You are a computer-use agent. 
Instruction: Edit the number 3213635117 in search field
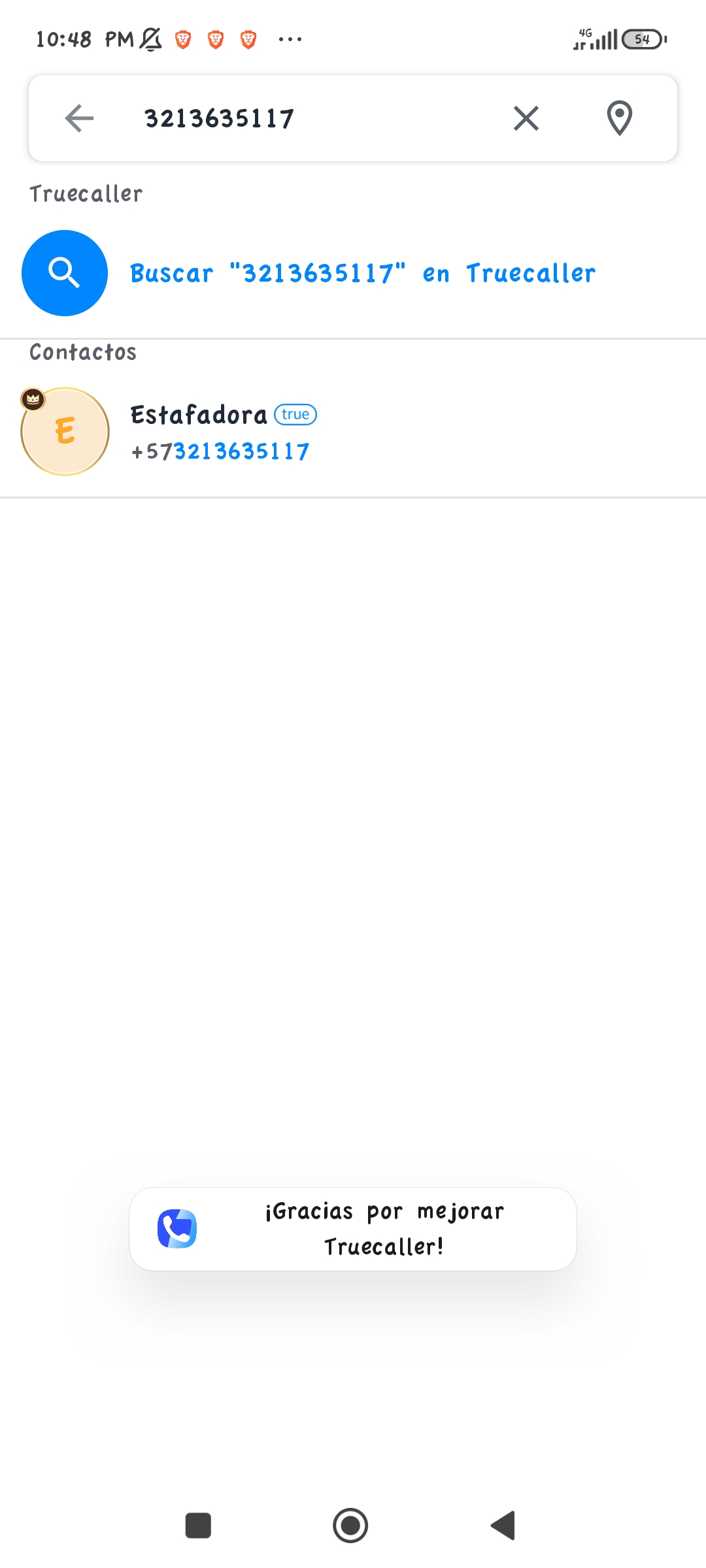[220, 119]
